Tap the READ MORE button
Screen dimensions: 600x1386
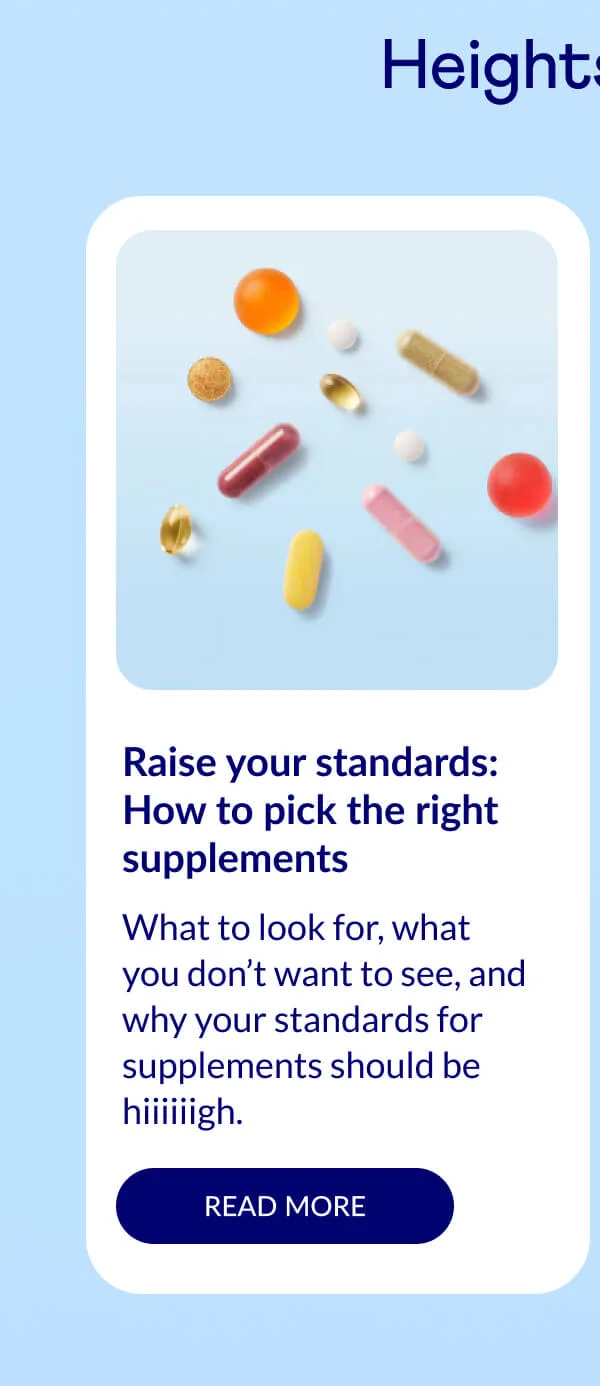point(284,1206)
